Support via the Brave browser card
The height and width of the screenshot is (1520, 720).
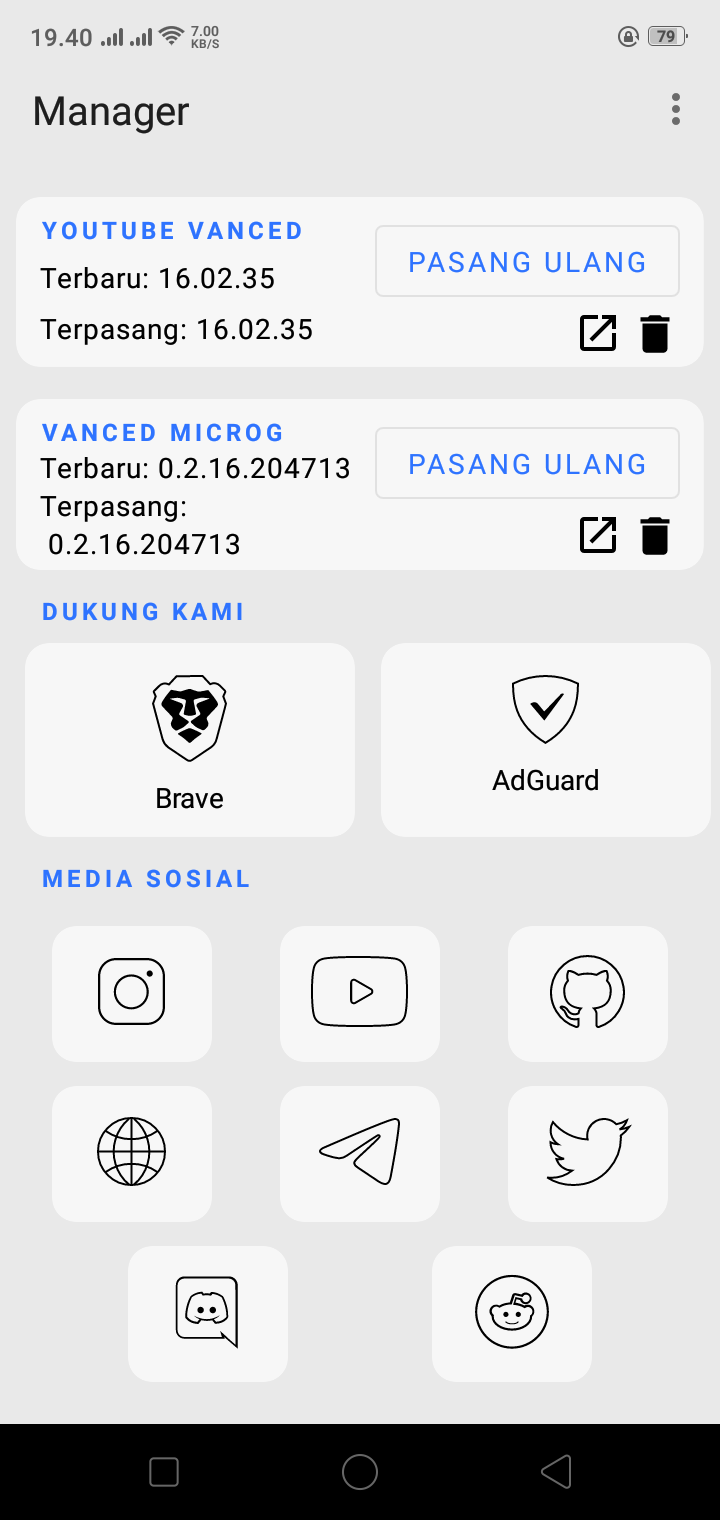point(189,740)
